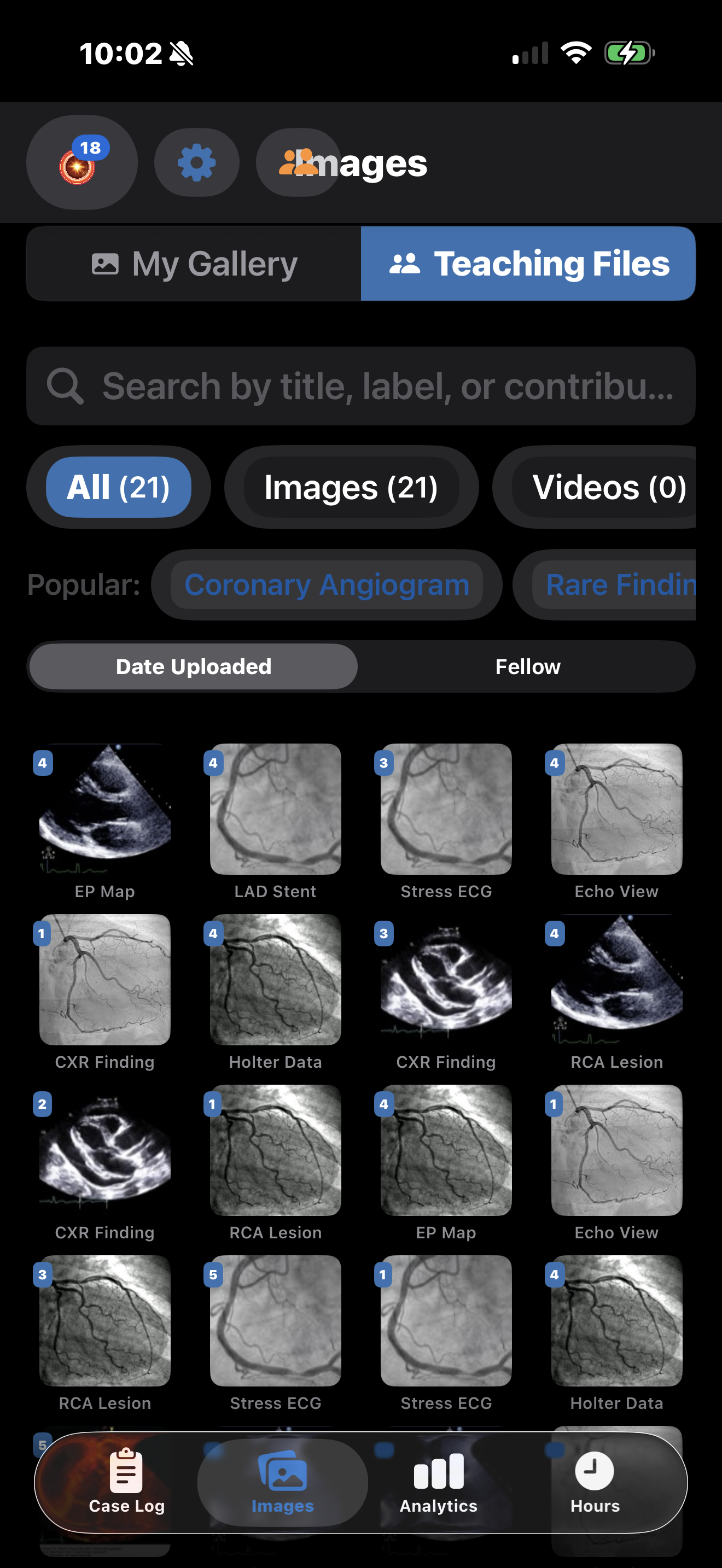Show only Images (21)

pos(351,487)
